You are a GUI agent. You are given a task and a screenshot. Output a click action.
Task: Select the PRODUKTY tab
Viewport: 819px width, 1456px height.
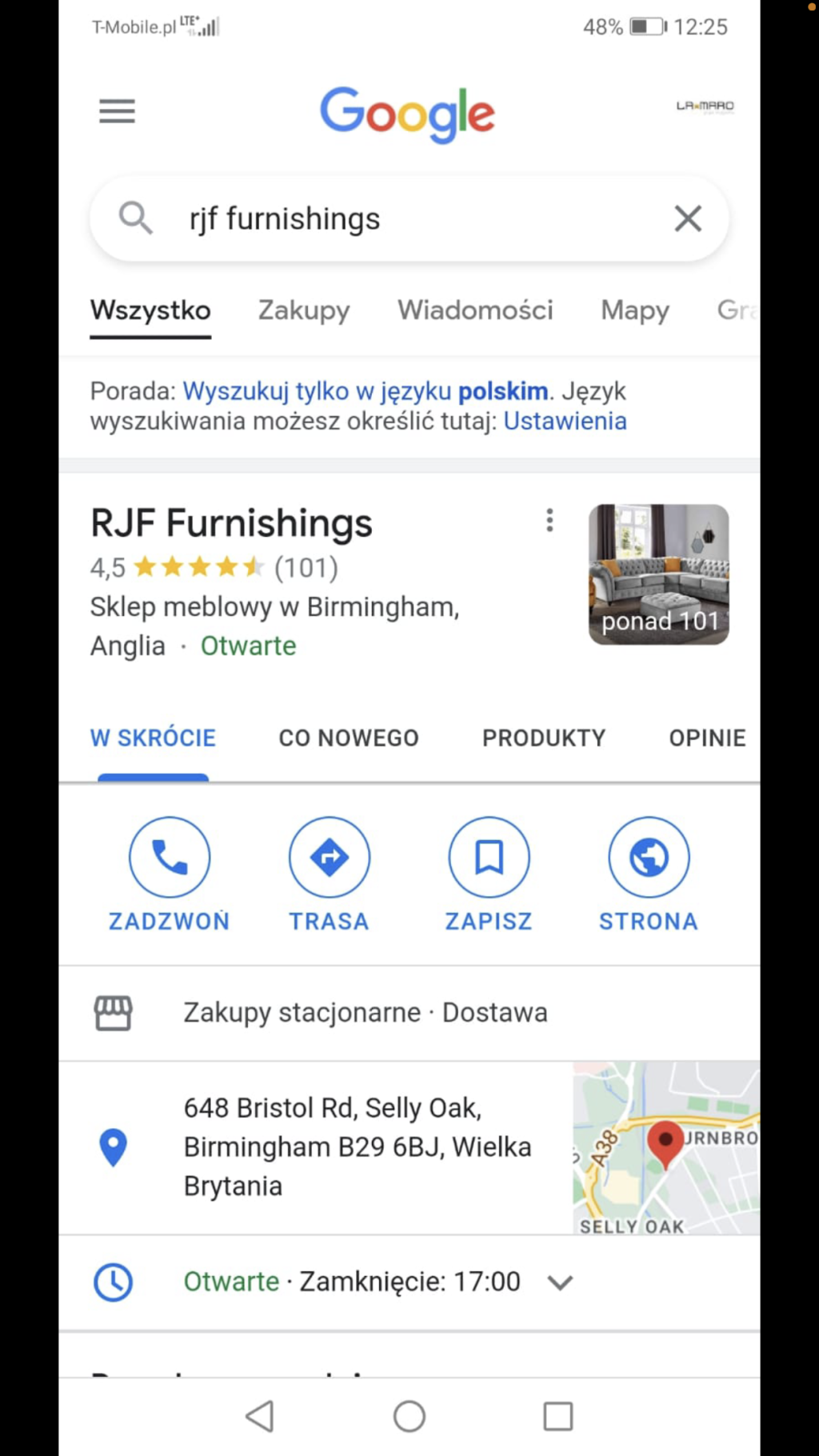(x=544, y=738)
